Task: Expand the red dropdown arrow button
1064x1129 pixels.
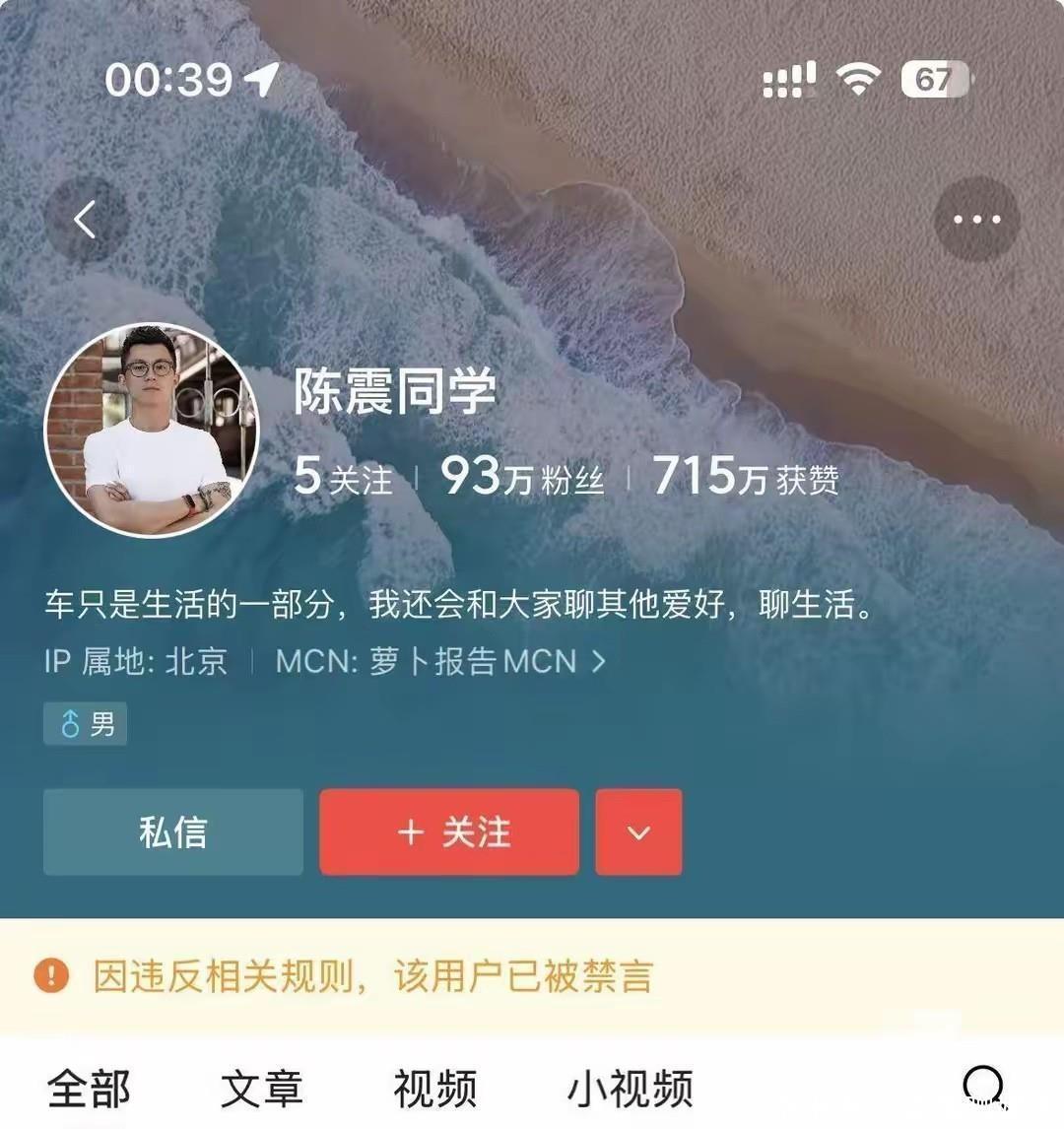Action: pyautogui.click(x=638, y=832)
